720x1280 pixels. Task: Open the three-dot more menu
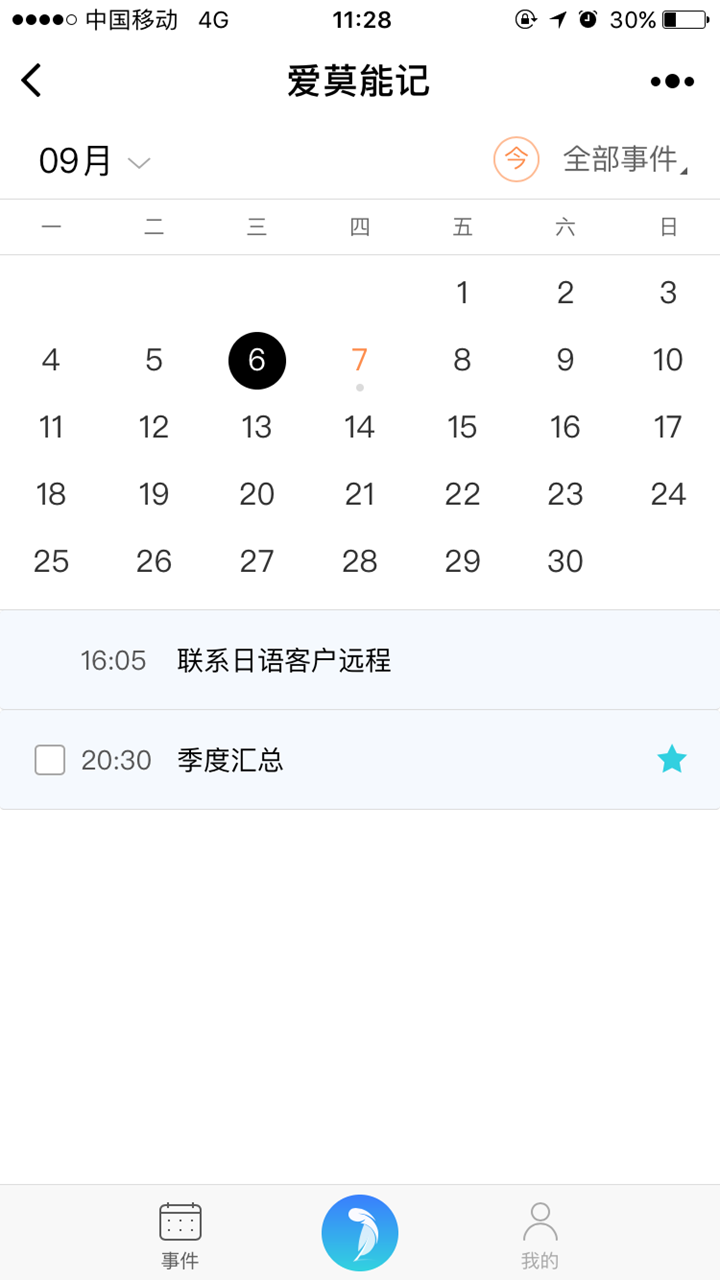(672, 81)
